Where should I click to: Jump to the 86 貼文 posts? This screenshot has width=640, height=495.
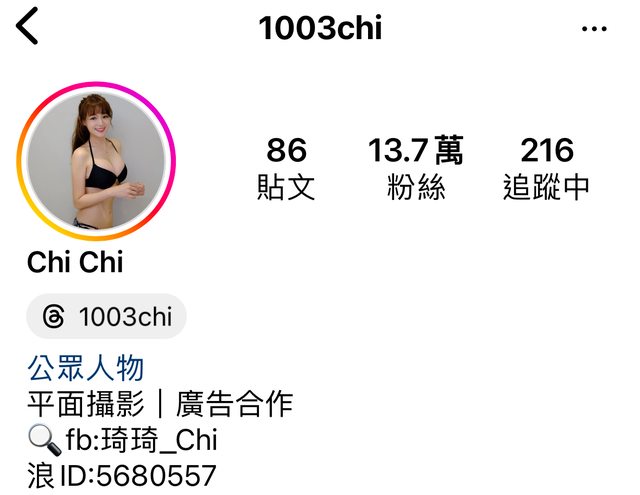click(x=286, y=168)
